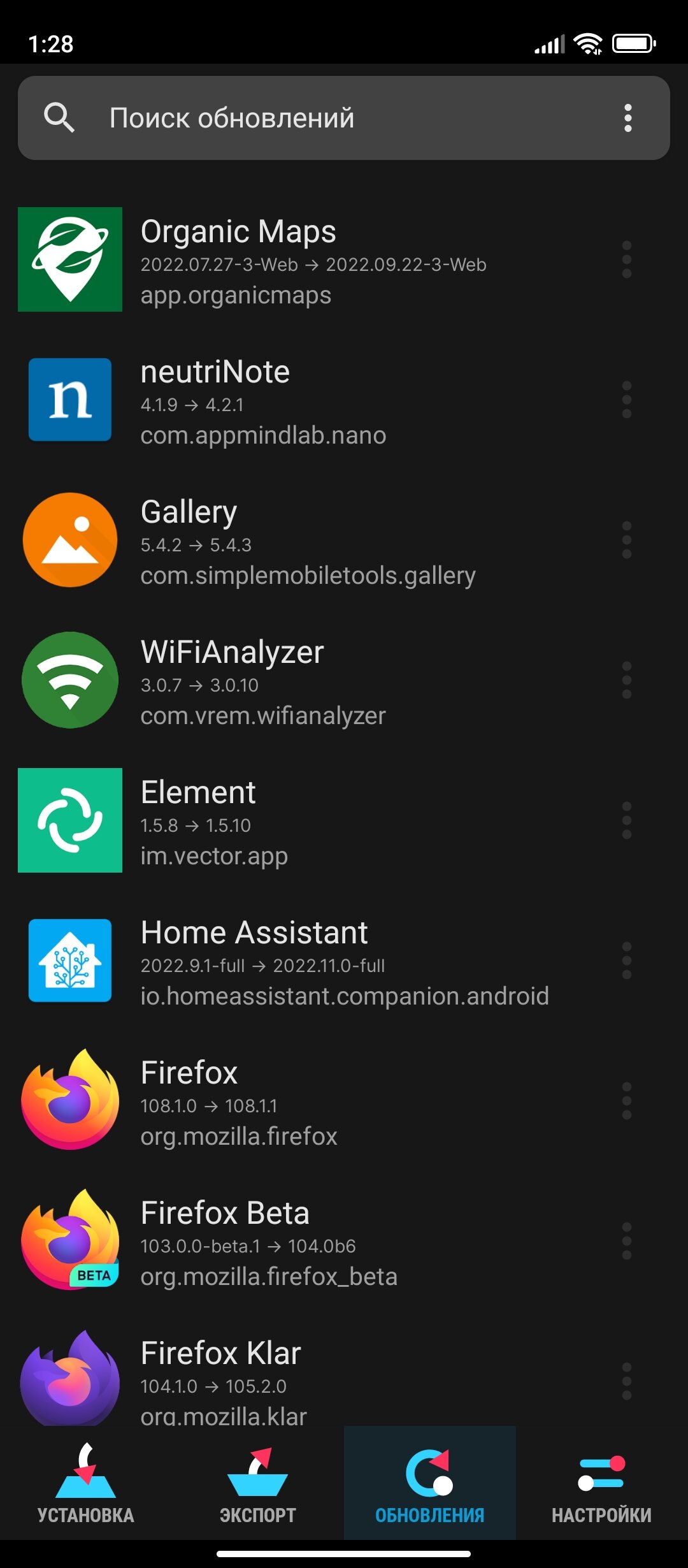Open the Настройки tab
The width and height of the screenshot is (688, 1568).
click(602, 1483)
